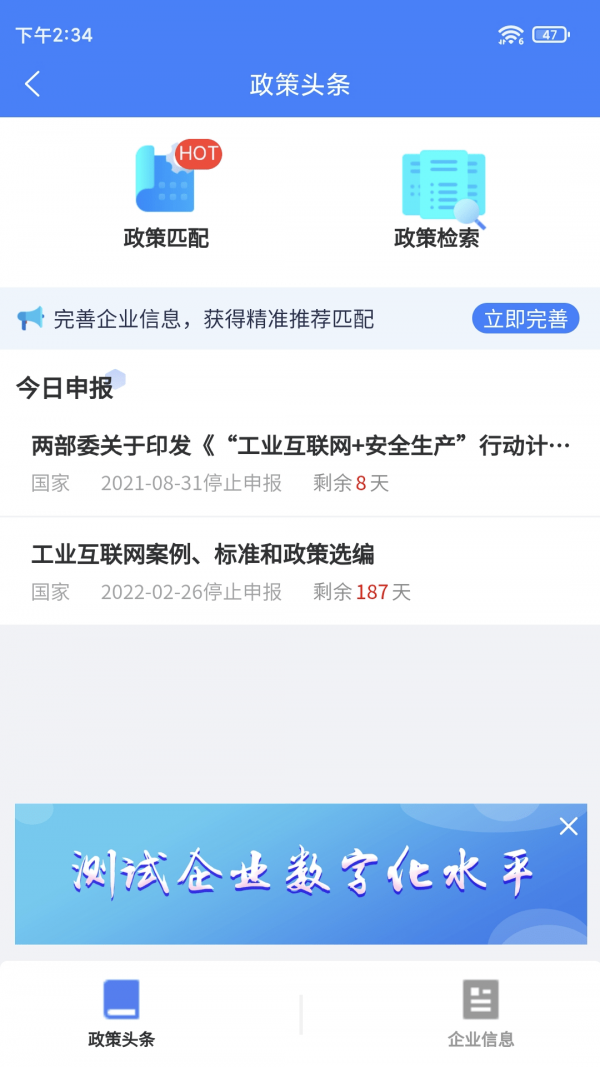Tap the 立即完善 button

[x=525, y=319]
